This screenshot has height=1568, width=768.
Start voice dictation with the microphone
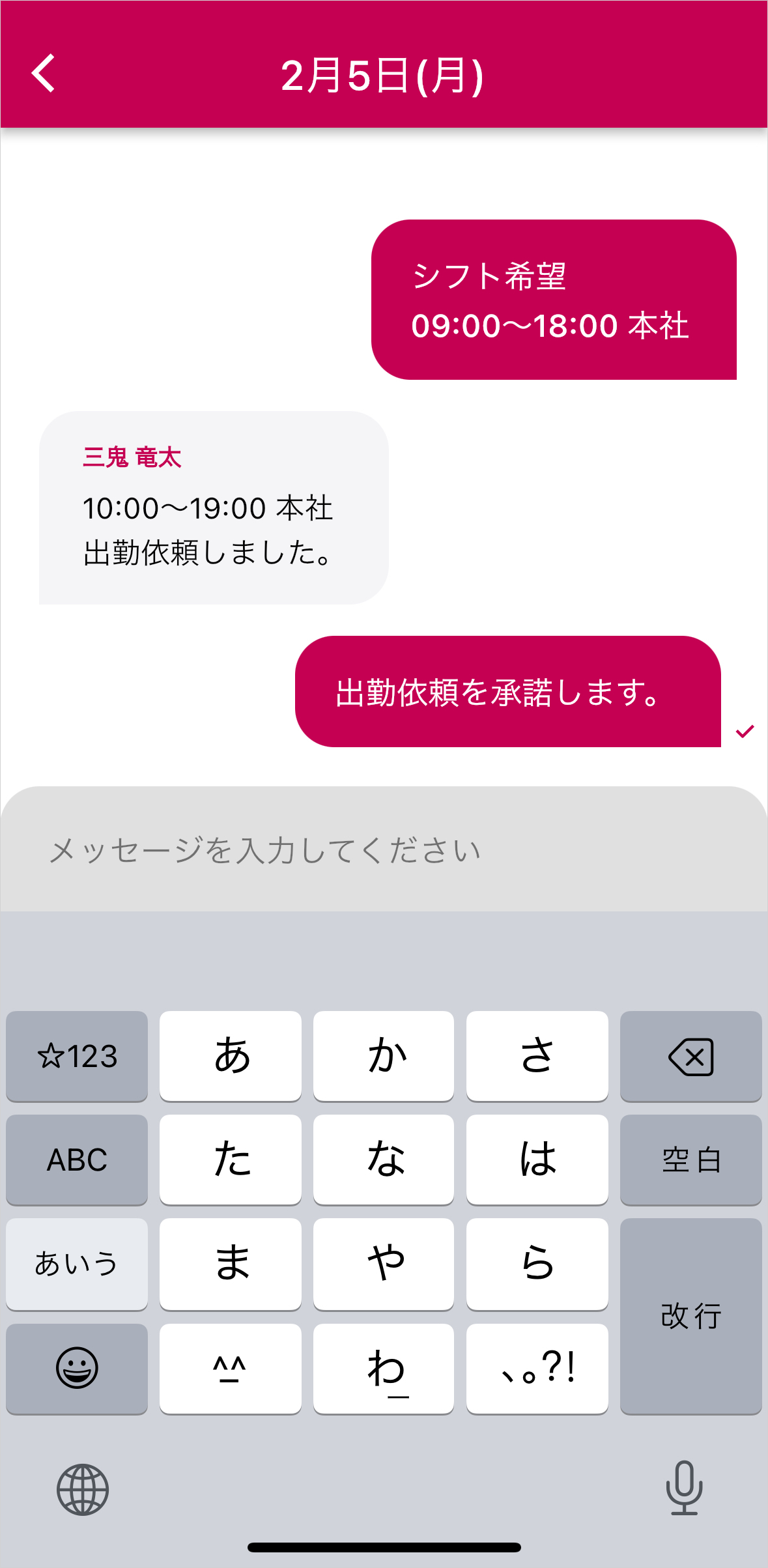click(684, 1488)
